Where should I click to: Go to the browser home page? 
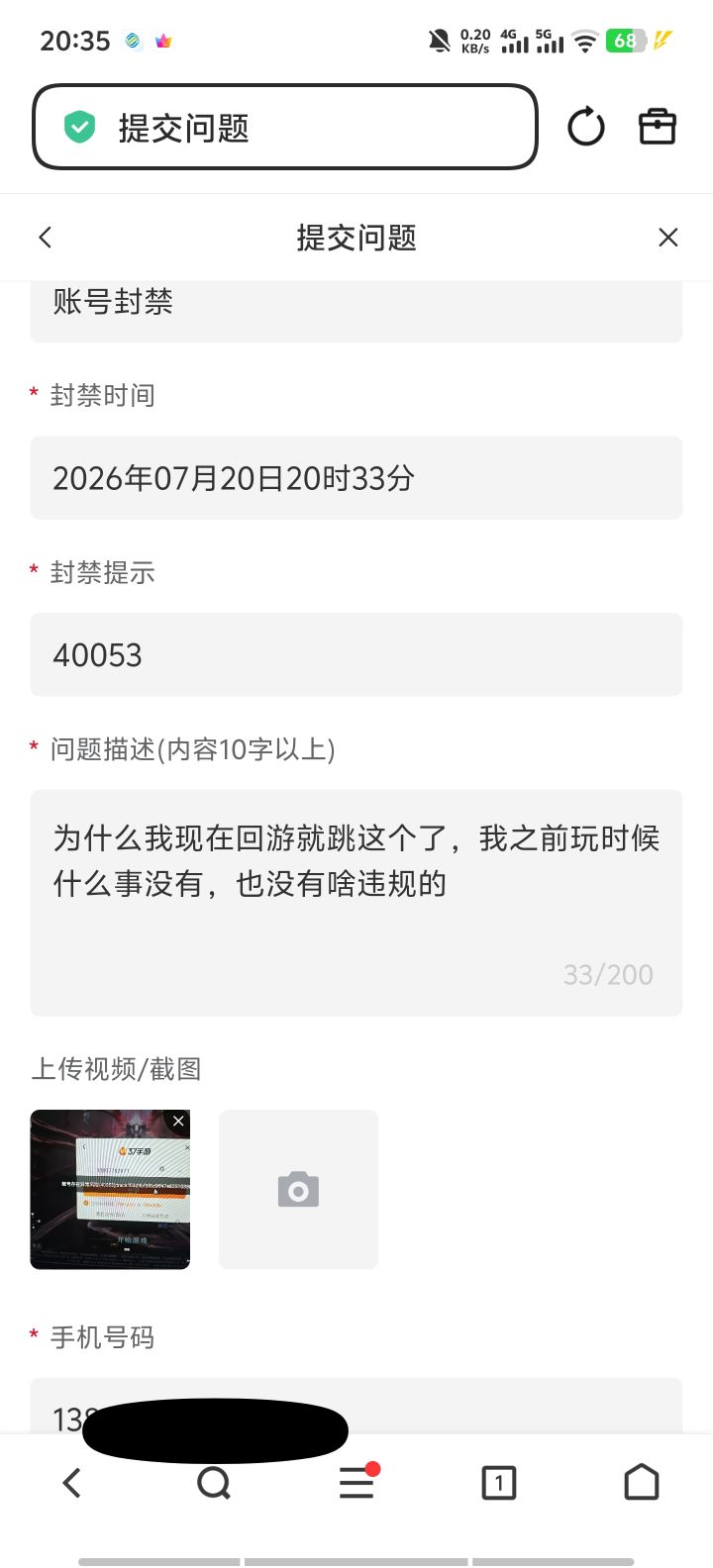(x=642, y=1483)
